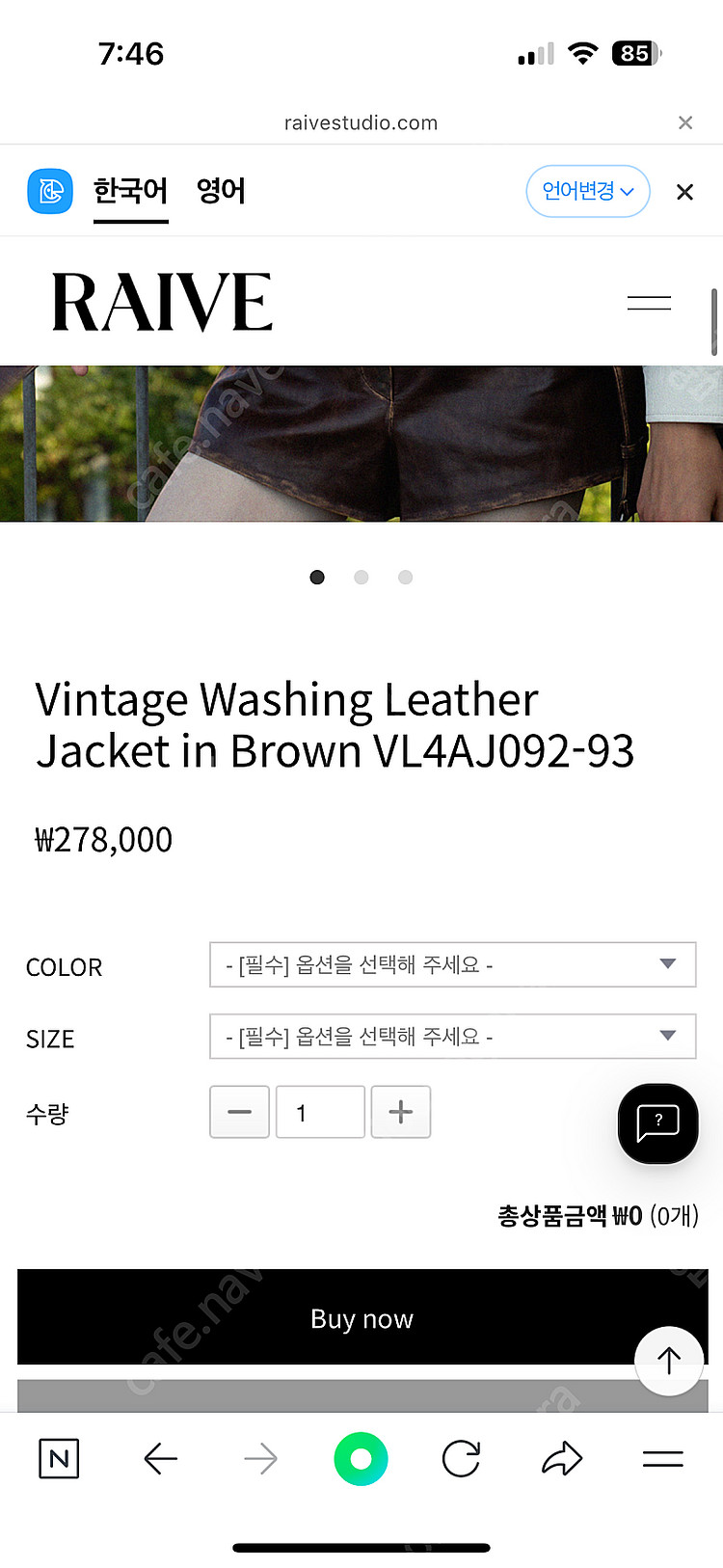Show the second product image dot
The height and width of the screenshot is (1568, 723).
(x=361, y=577)
